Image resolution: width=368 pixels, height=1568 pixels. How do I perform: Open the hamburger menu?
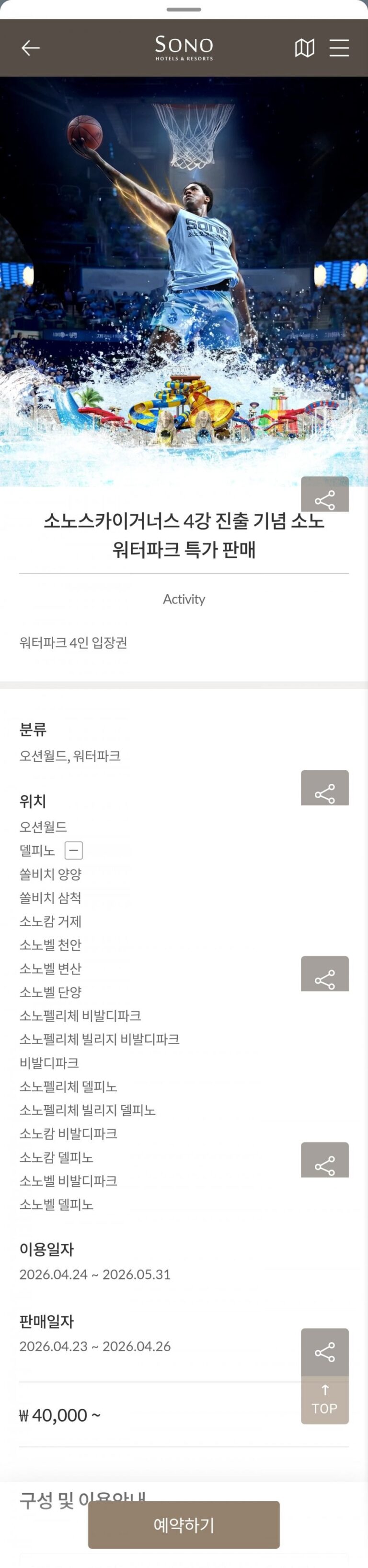pos(339,48)
